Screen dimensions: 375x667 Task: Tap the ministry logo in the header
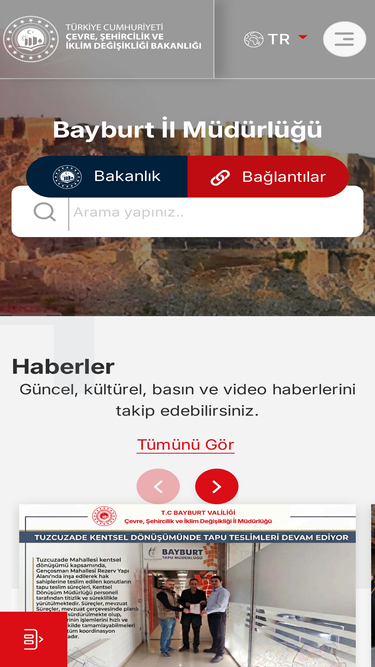tap(31, 39)
